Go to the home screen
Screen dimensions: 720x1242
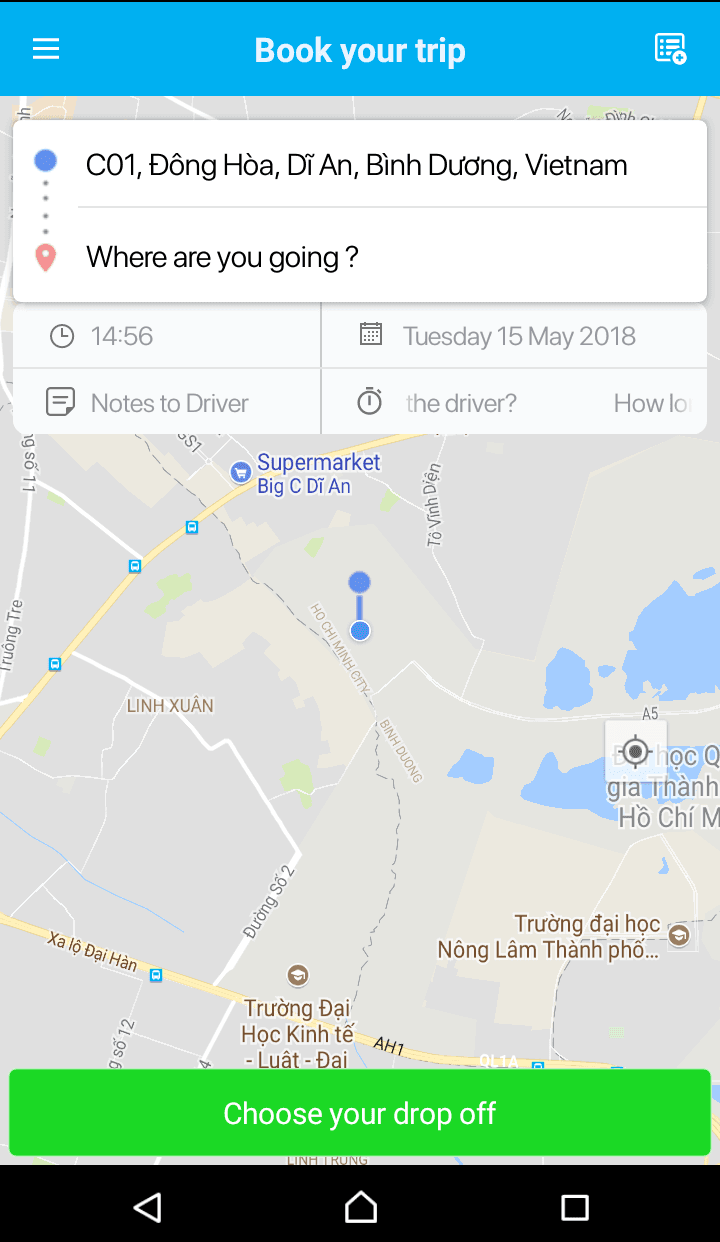[360, 1207]
